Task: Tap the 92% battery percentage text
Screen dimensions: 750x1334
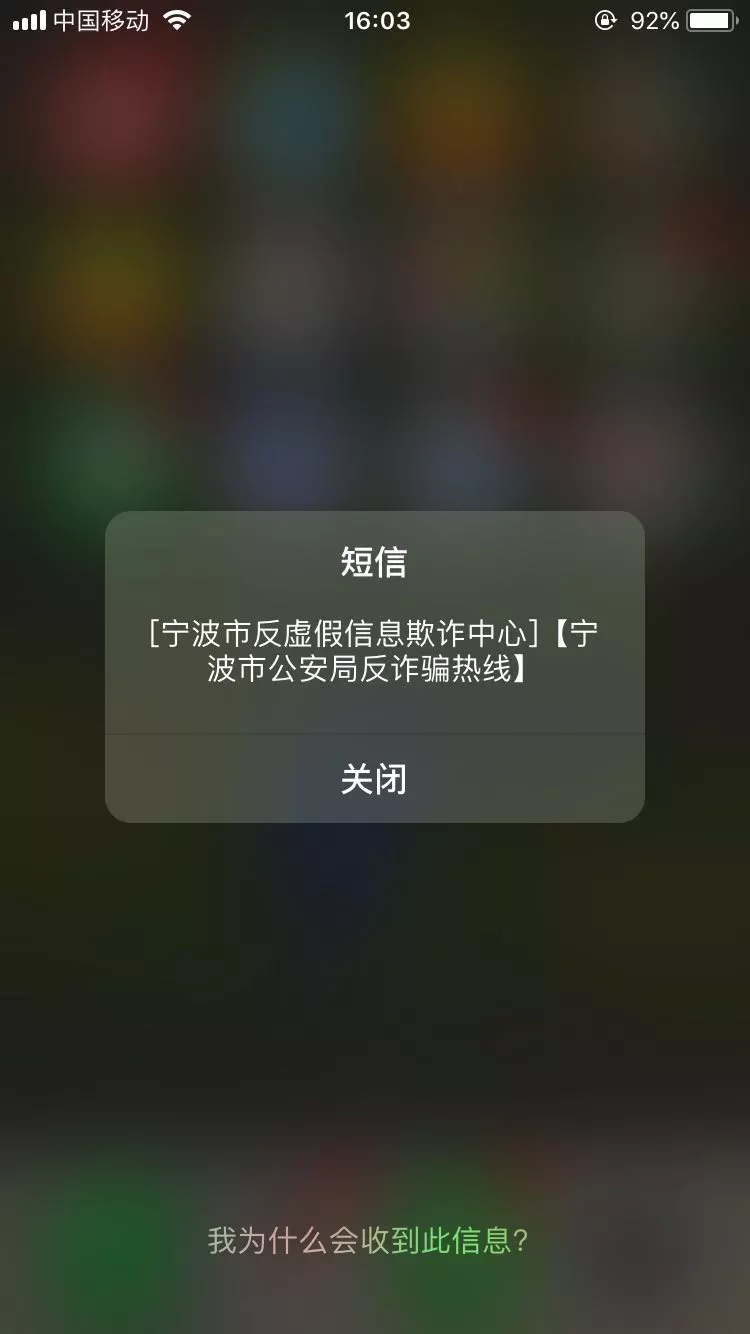Action: click(x=655, y=20)
